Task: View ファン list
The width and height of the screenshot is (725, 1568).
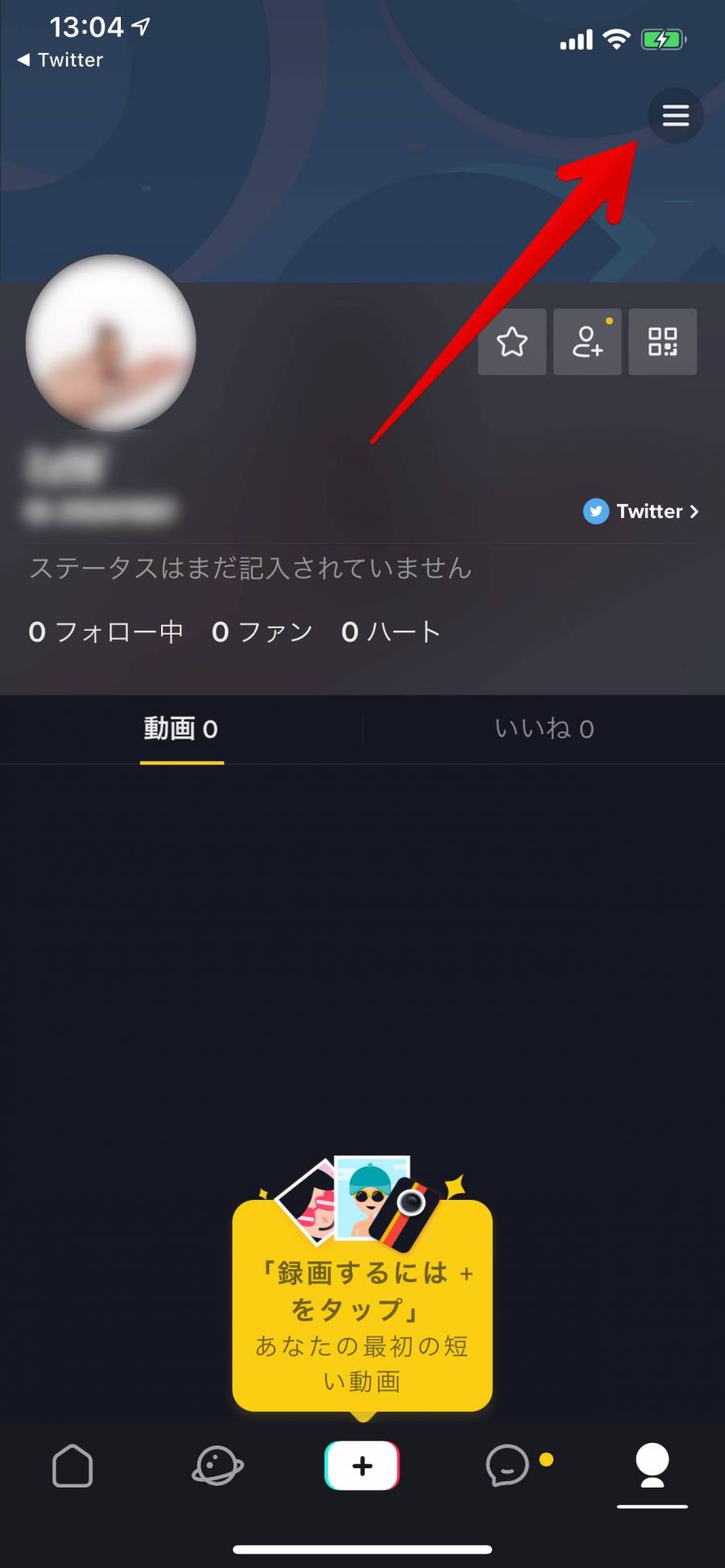Action: 262,632
